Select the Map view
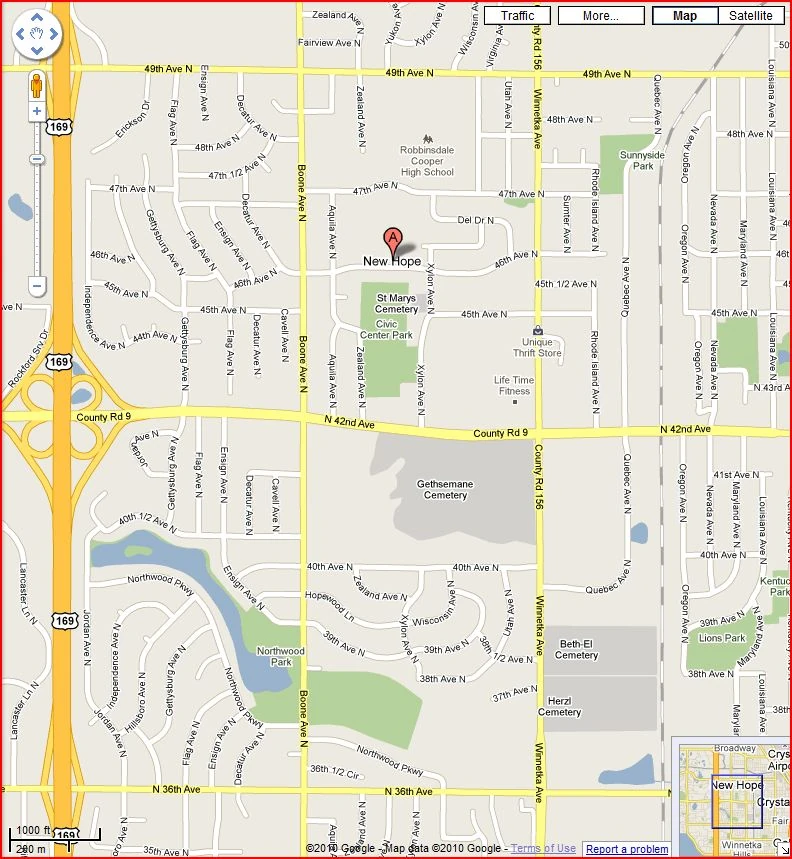 tap(685, 16)
